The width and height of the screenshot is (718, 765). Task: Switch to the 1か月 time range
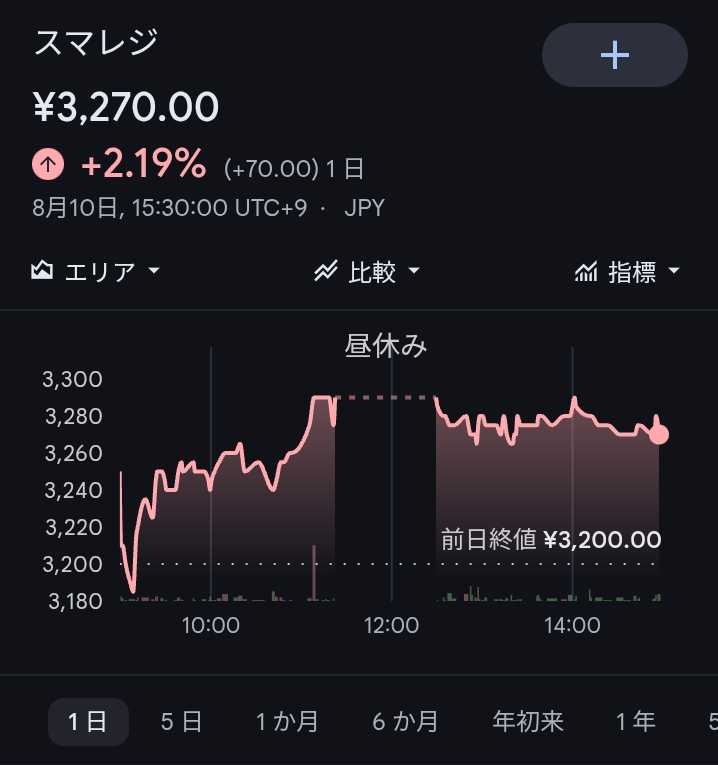point(287,722)
